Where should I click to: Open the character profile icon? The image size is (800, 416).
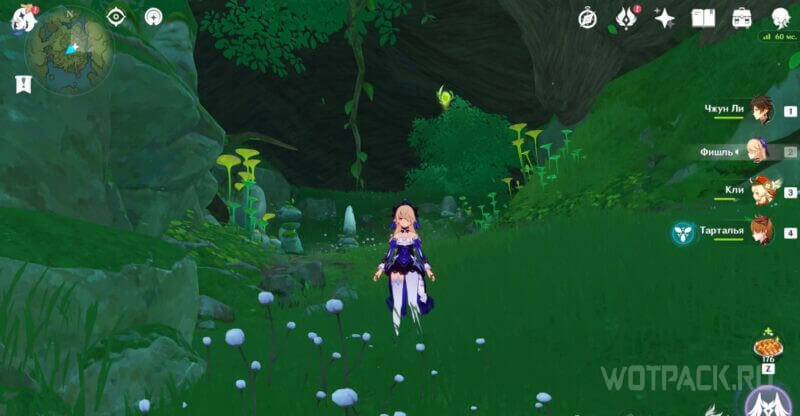(x=781, y=17)
